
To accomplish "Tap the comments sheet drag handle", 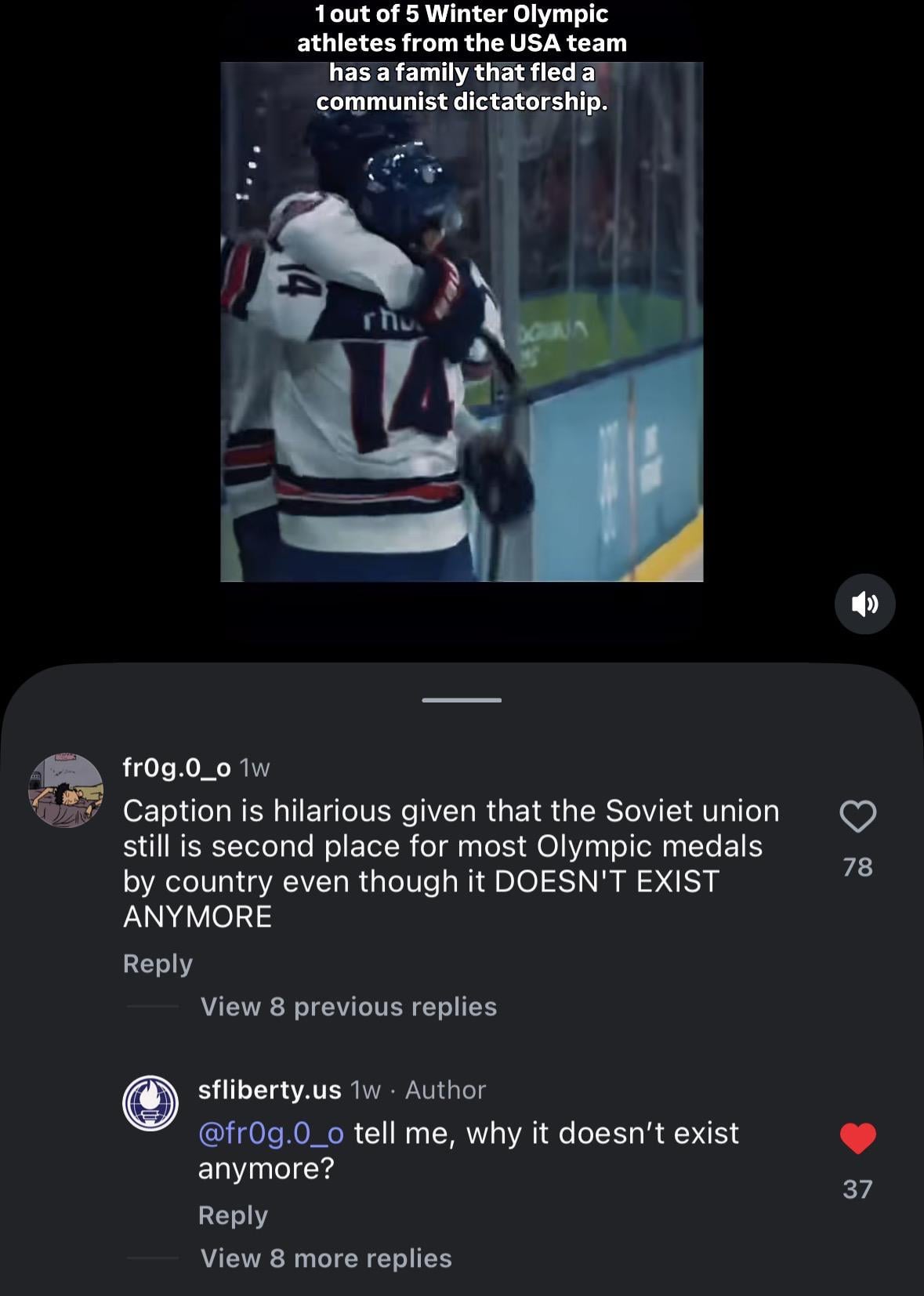I will 462,699.
